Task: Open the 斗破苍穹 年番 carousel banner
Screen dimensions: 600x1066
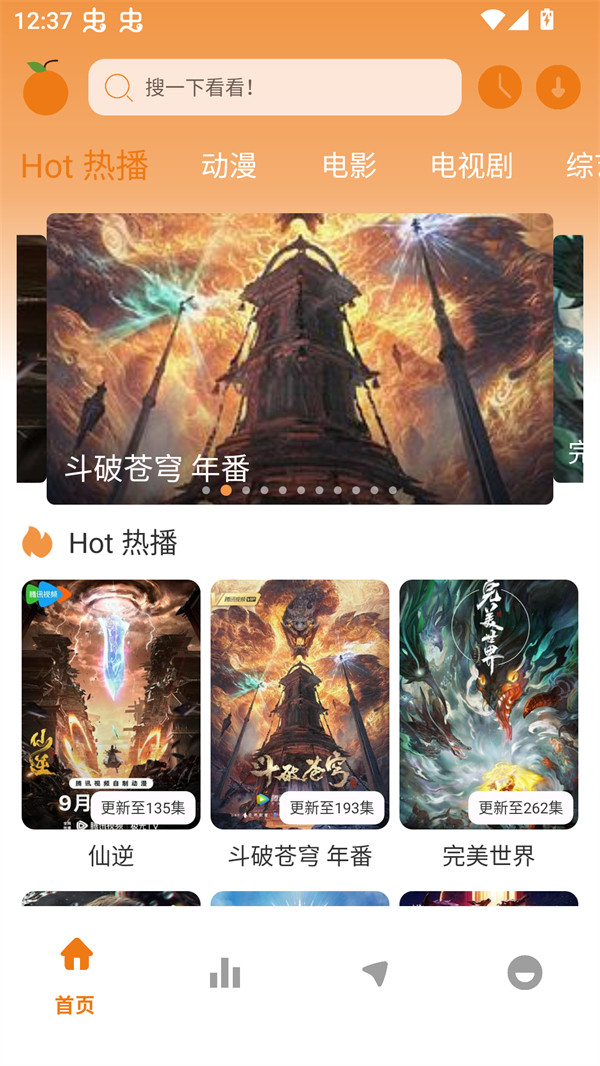Action: pyautogui.click(x=300, y=358)
